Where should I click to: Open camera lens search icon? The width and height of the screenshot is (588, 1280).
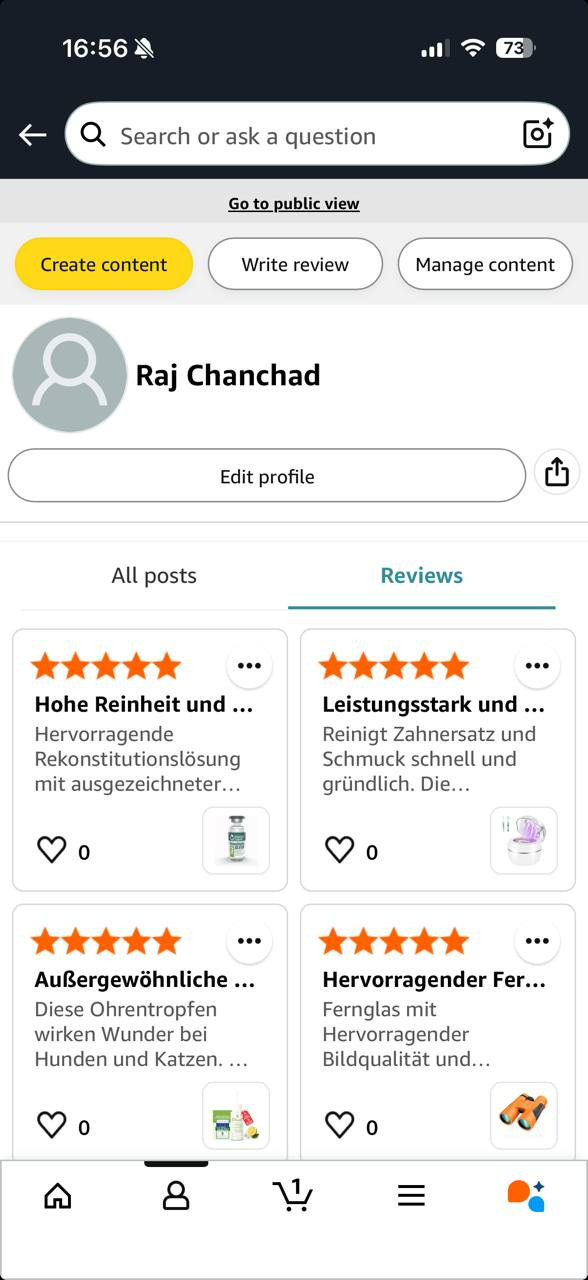coord(538,134)
